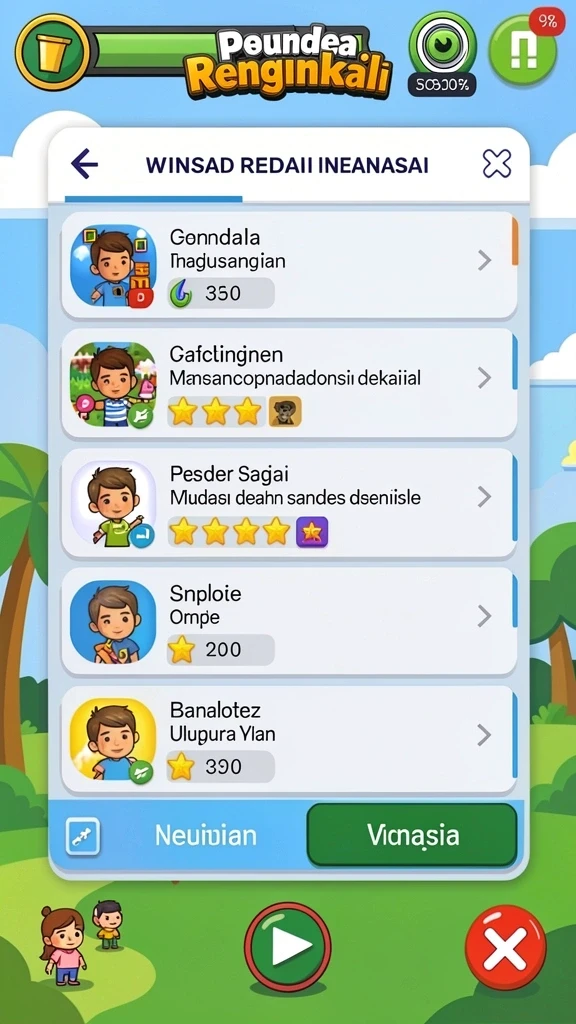Tap the green play button
This screenshot has width=576, height=1024.
point(288,946)
